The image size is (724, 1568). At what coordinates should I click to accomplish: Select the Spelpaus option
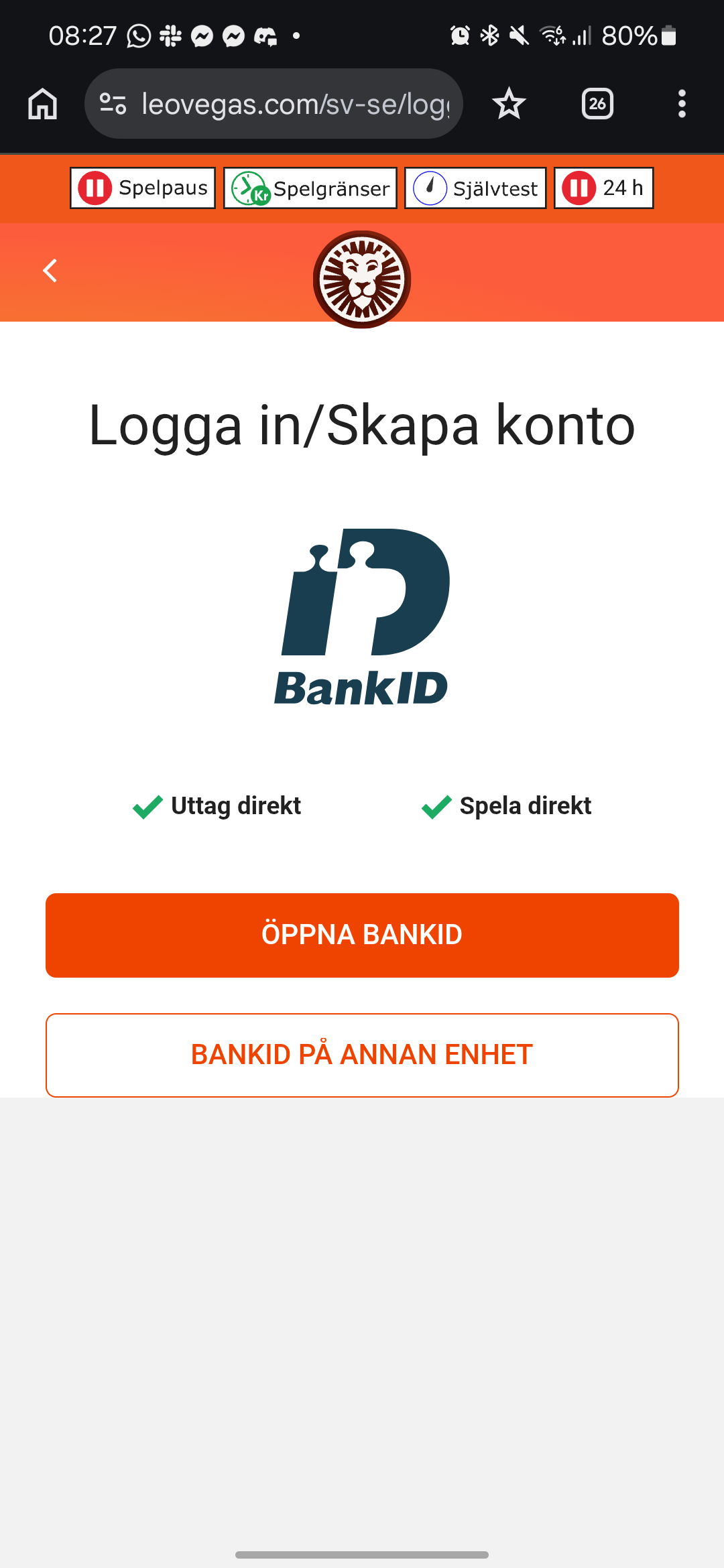pyautogui.click(x=142, y=188)
